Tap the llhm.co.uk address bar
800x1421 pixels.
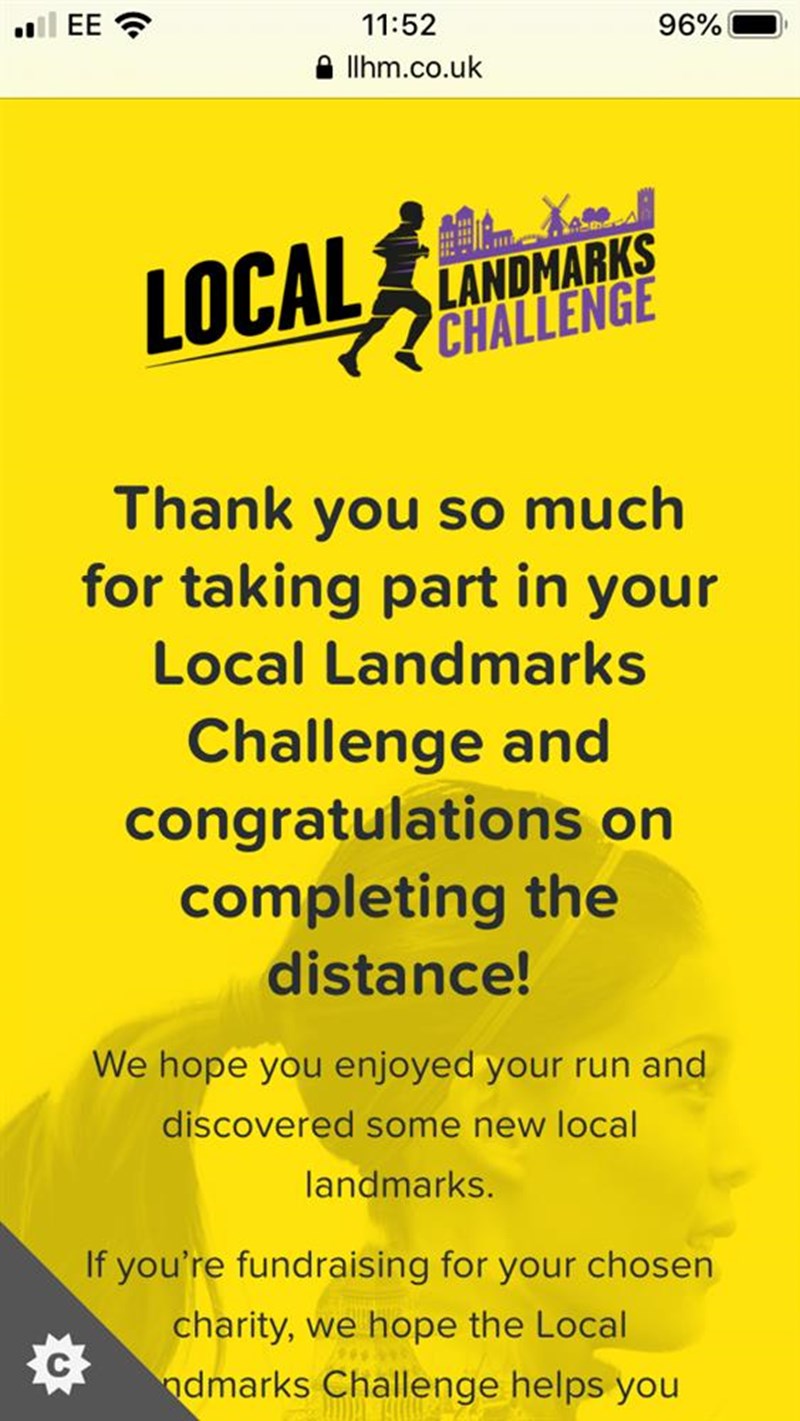point(400,67)
